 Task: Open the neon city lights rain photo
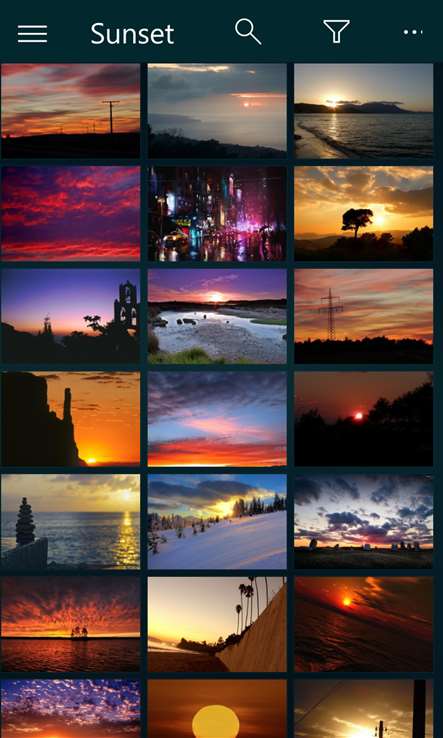(x=217, y=214)
